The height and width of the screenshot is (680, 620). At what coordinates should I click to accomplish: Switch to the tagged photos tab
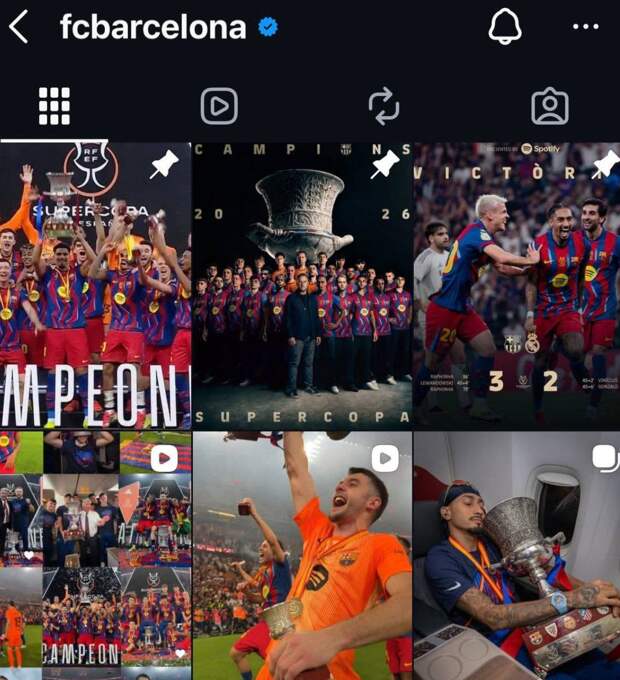click(549, 105)
